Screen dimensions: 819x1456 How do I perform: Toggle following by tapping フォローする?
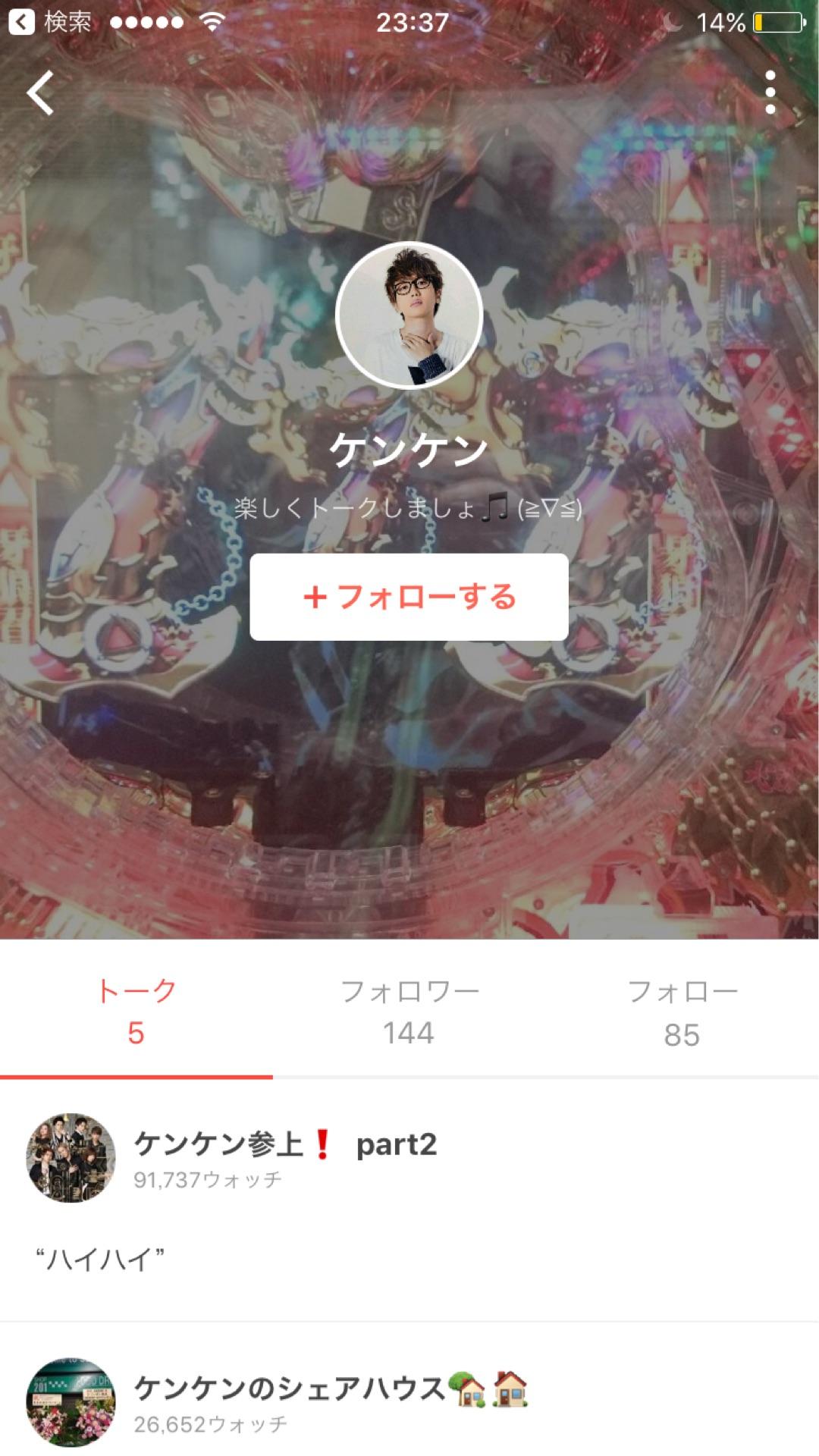click(x=409, y=597)
